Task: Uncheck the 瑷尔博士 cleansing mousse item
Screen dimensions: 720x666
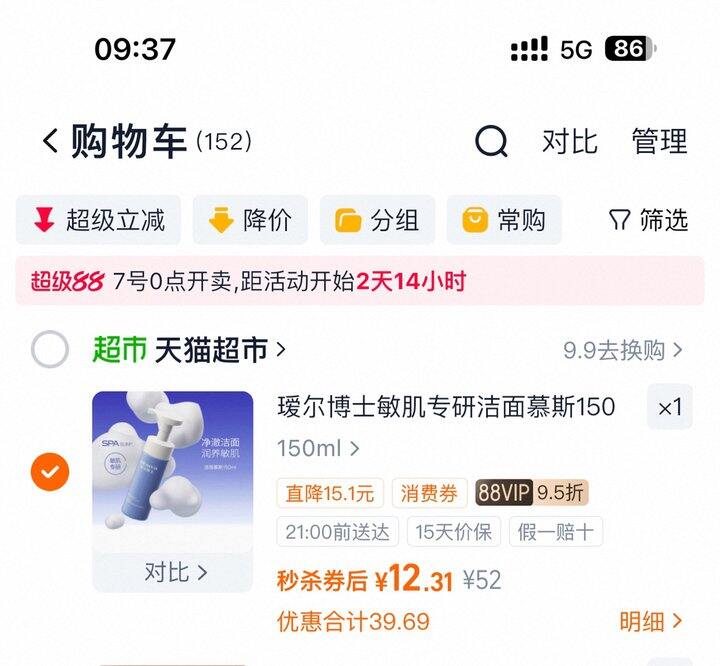Action: click(50, 471)
